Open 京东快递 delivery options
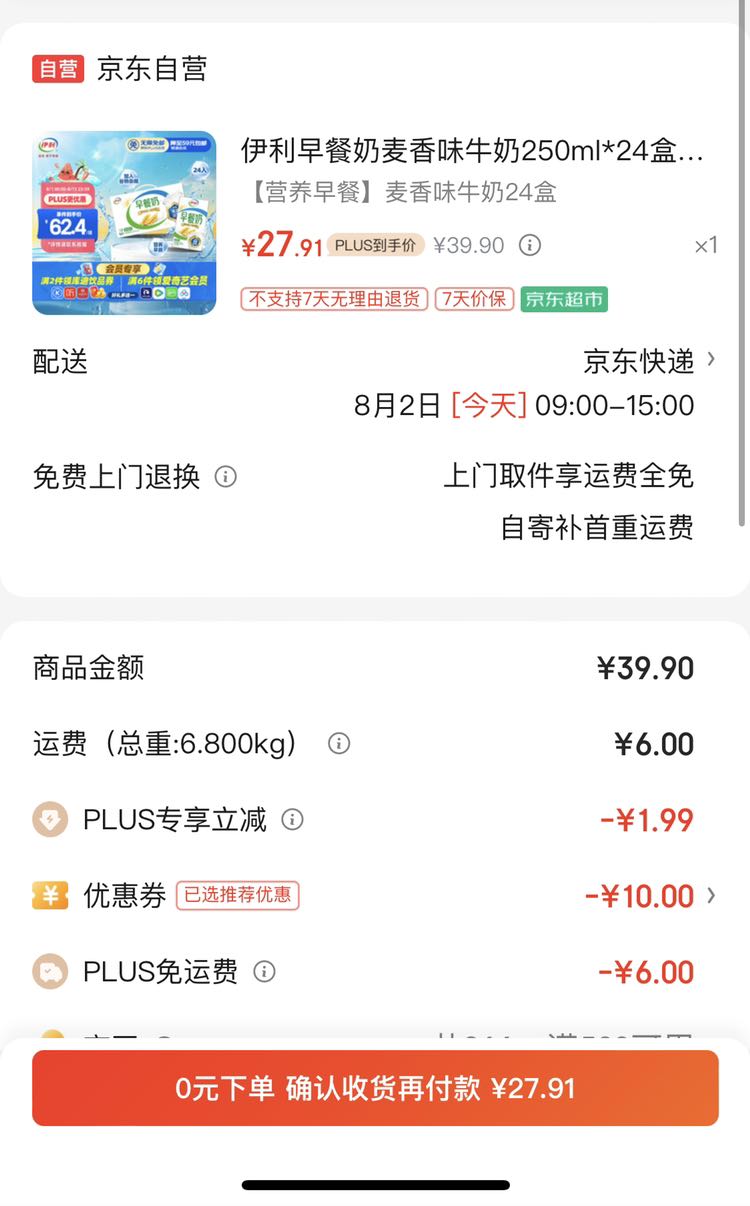The image size is (750, 1206). tap(650, 360)
